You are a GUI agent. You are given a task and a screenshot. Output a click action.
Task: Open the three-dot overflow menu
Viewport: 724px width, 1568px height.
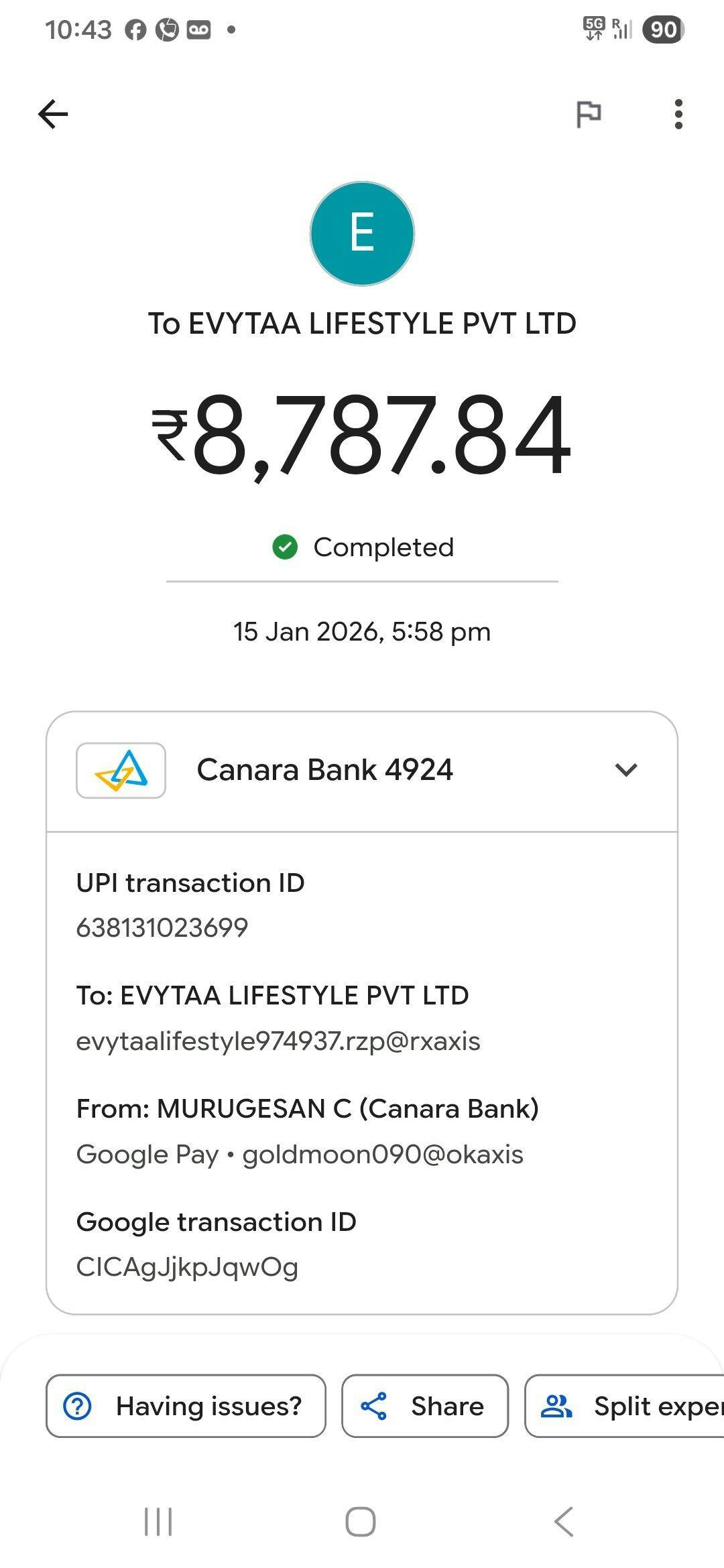(678, 114)
